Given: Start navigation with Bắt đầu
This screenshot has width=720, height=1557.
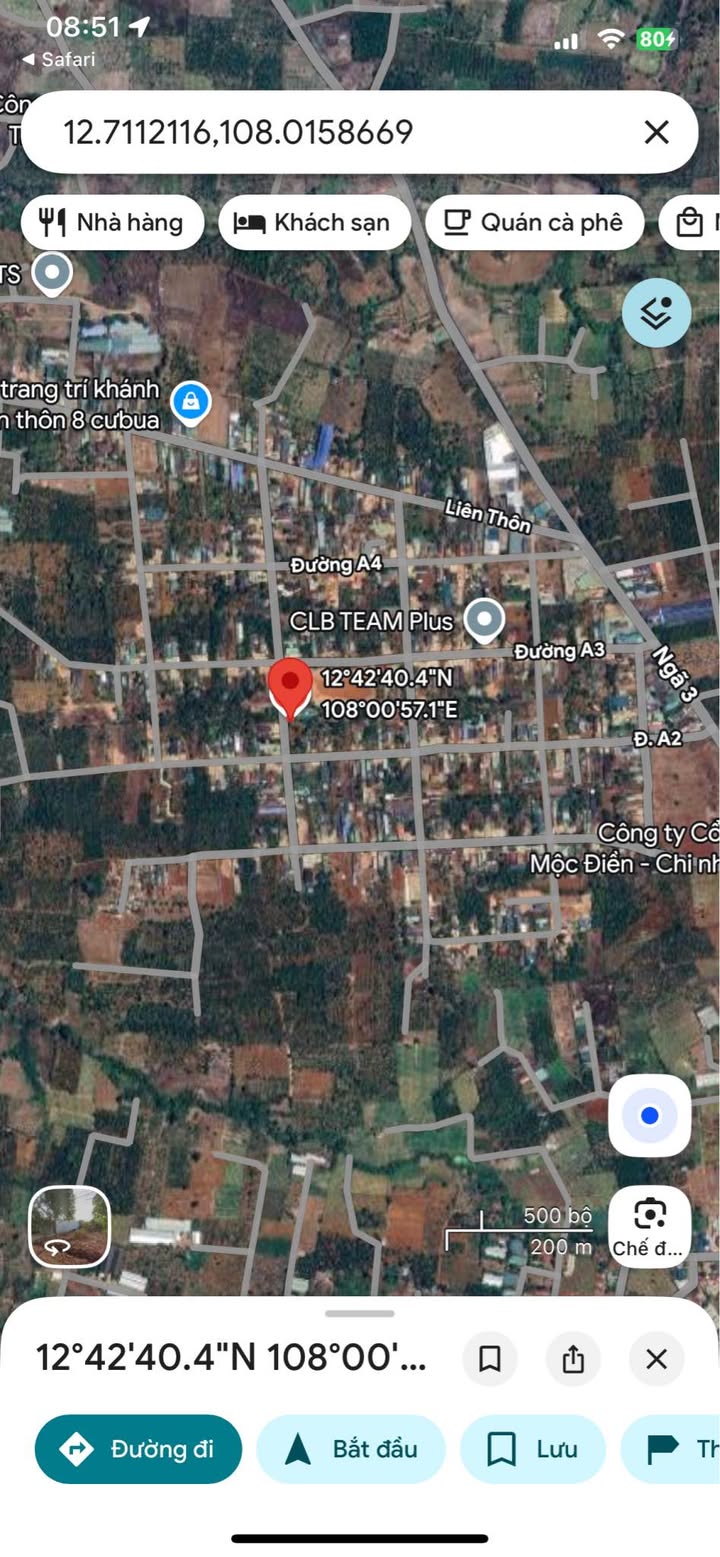Looking at the screenshot, I should tap(351, 1449).
